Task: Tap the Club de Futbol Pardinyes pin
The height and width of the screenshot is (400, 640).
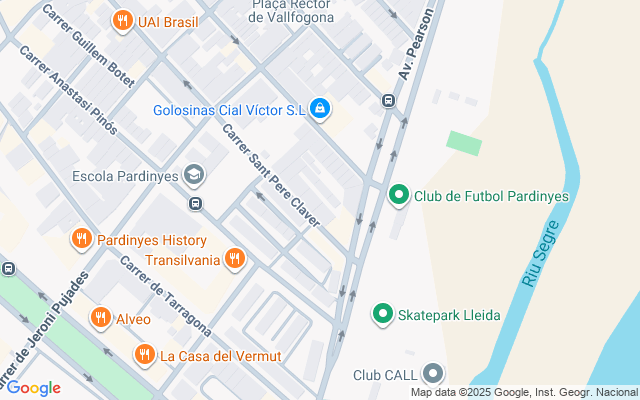Action: point(399,195)
